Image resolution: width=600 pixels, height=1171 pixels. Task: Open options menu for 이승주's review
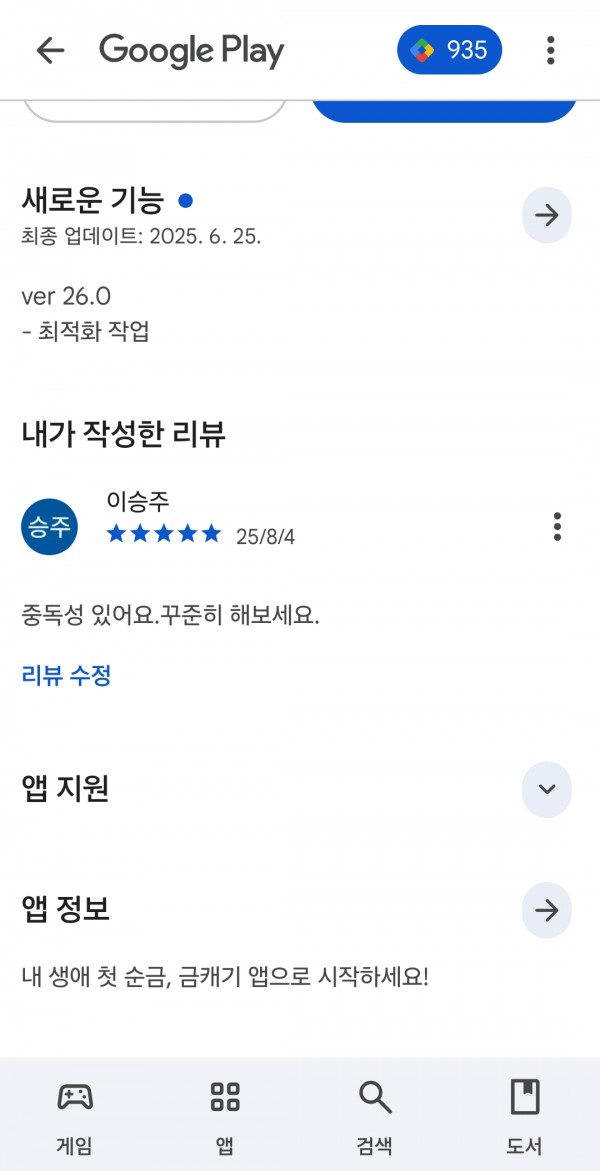557,527
